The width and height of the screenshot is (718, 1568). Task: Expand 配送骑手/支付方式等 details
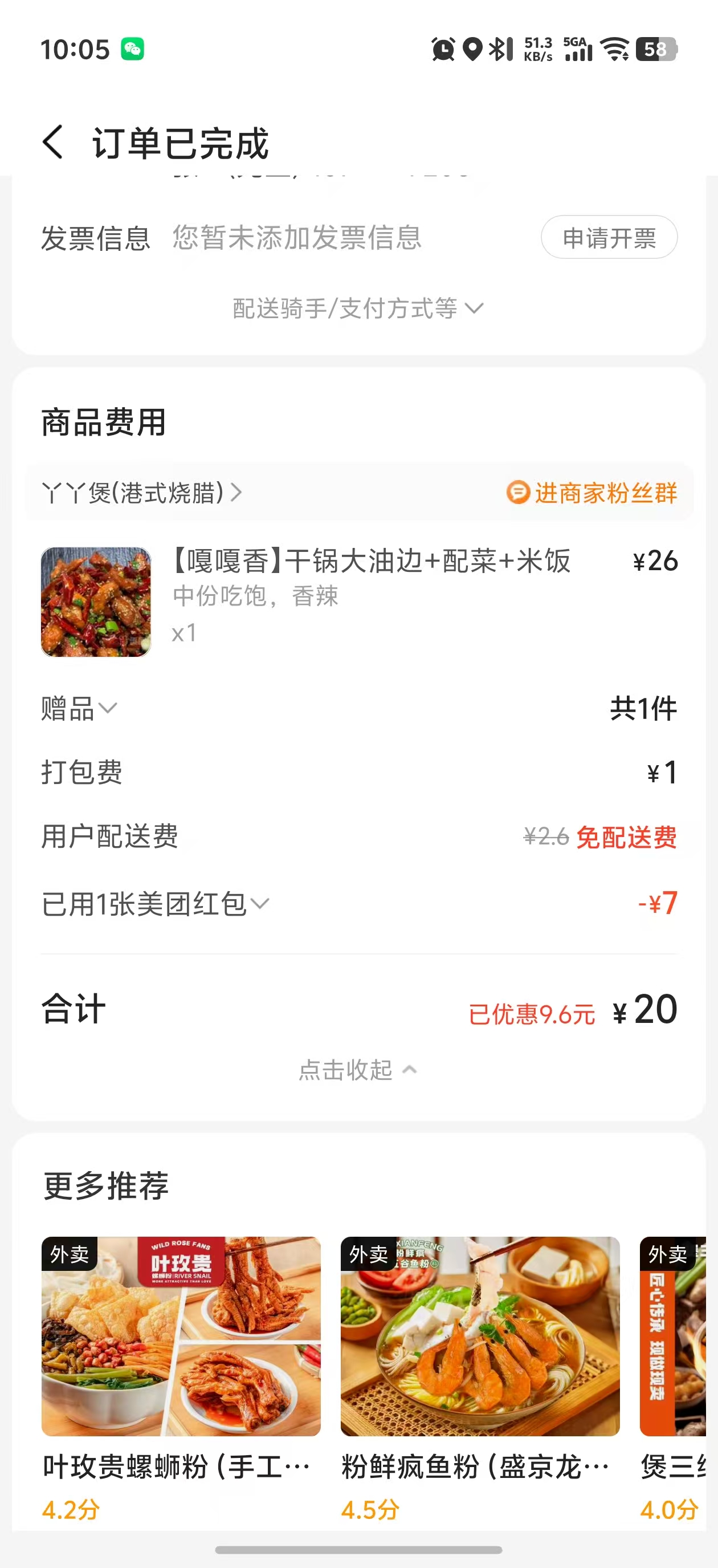358,308
